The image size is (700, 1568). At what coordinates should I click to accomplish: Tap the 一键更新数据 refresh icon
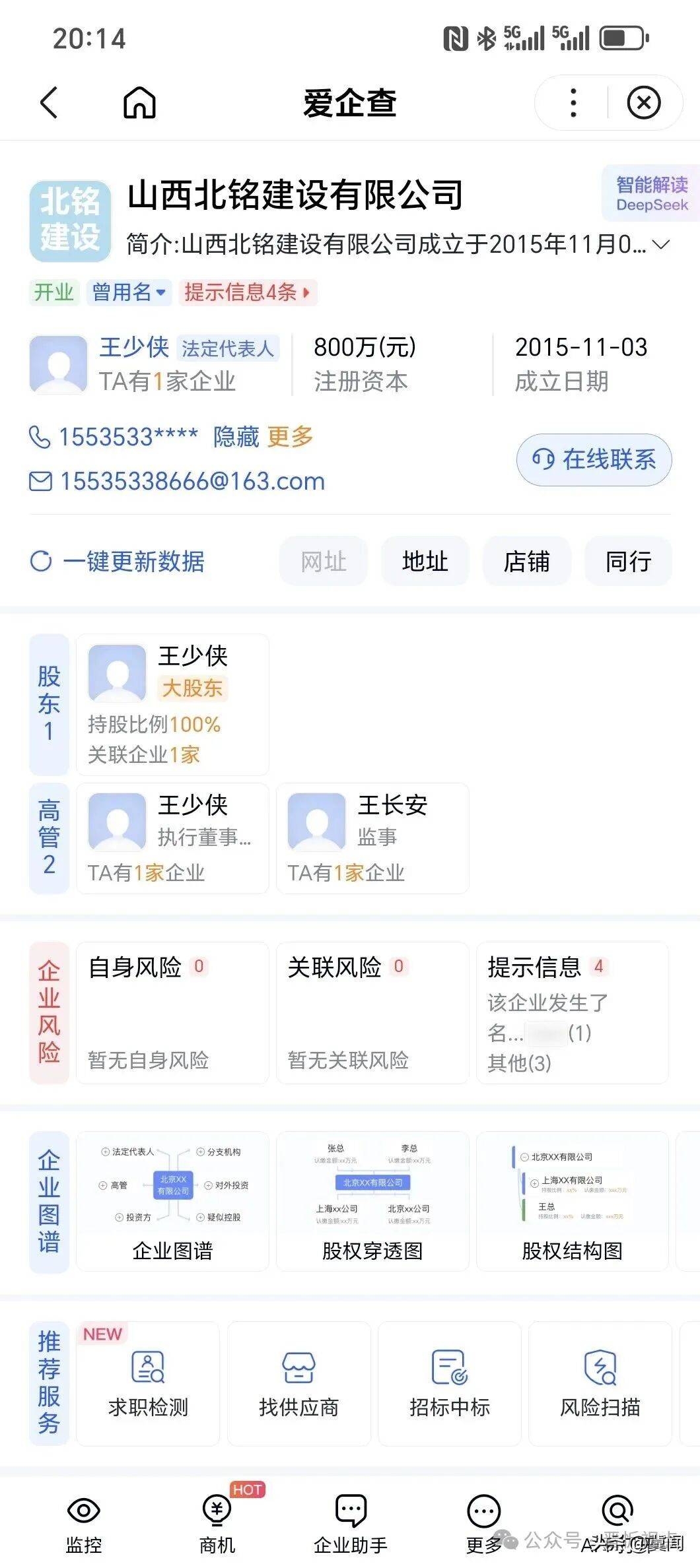click(x=42, y=562)
